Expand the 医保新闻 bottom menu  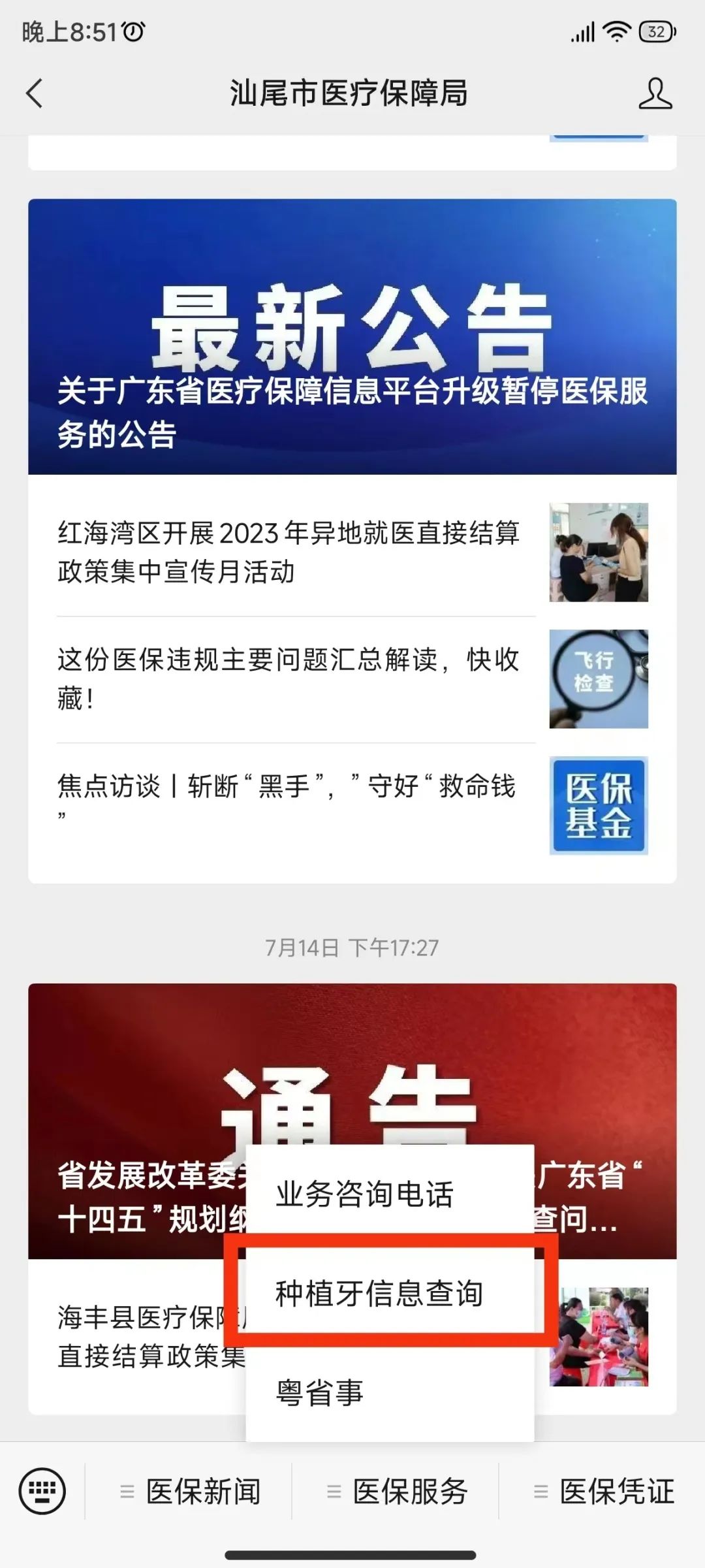pyautogui.click(x=191, y=1492)
